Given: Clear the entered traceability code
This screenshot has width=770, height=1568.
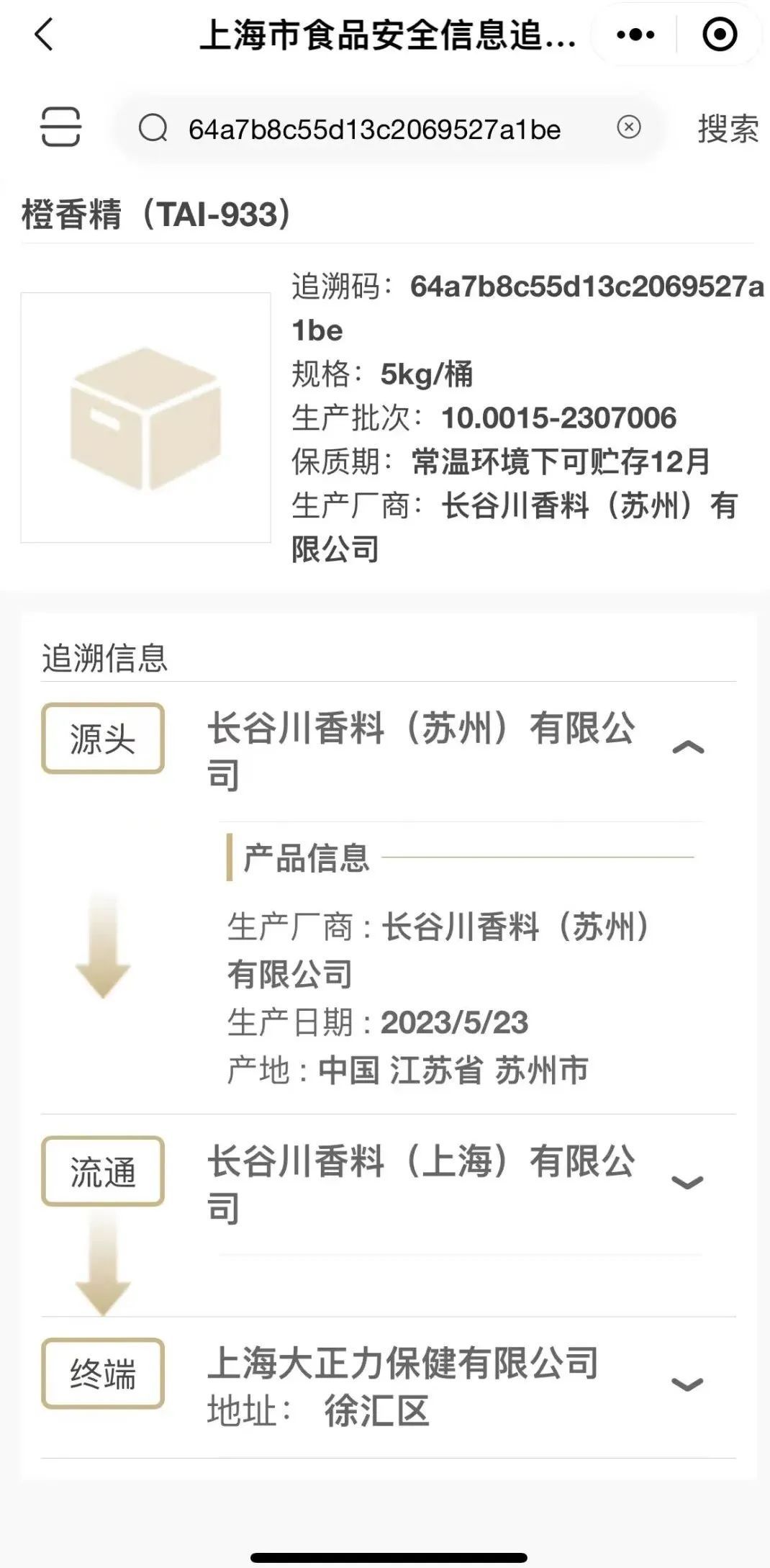Looking at the screenshot, I should 628,127.
